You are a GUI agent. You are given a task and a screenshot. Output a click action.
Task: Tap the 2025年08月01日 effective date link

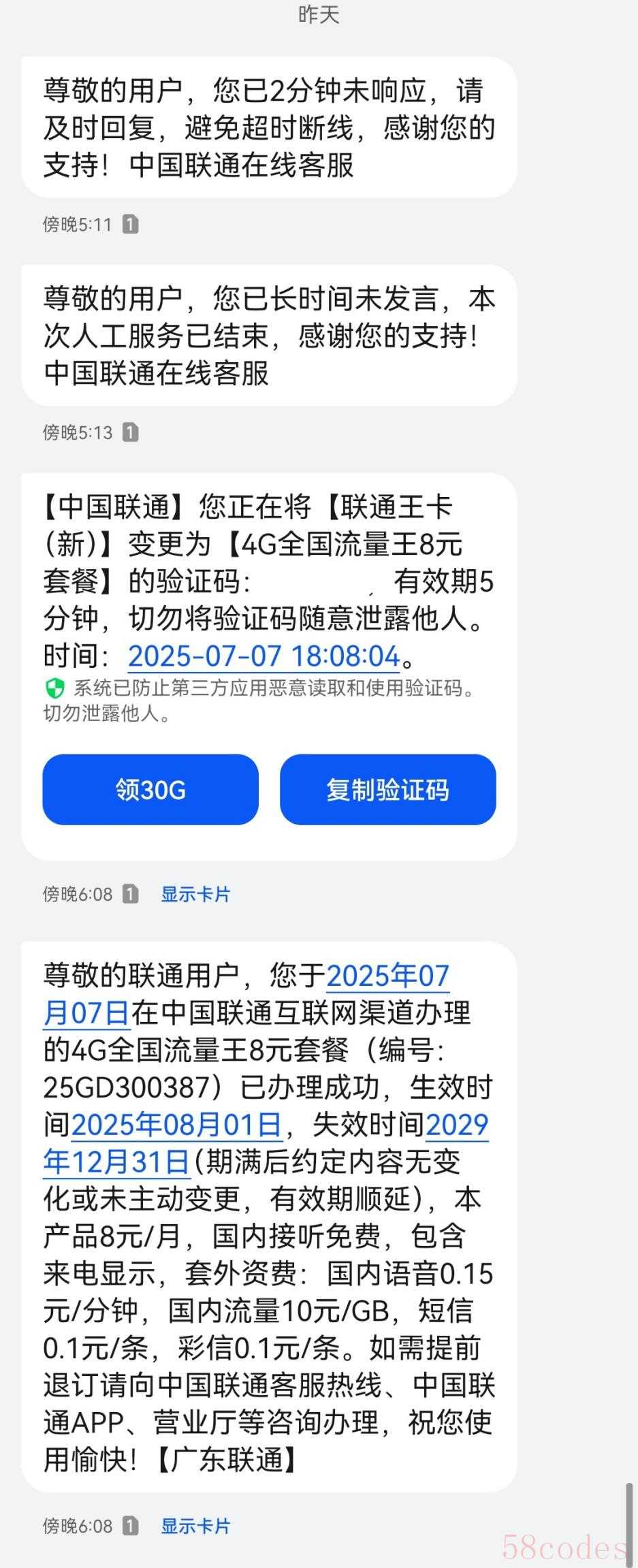[x=176, y=1124]
